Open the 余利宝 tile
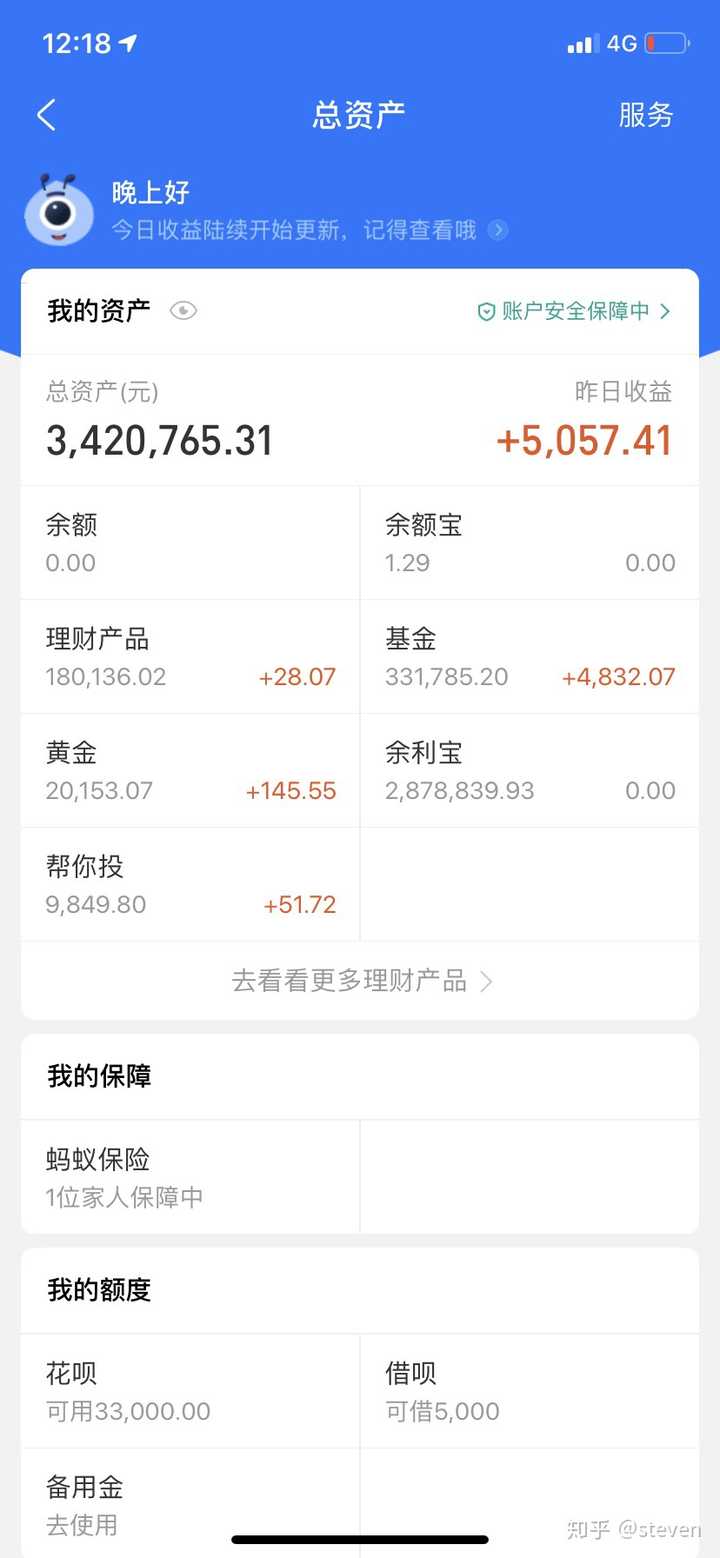This screenshot has width=720, height=1558. tap(530, 771)
